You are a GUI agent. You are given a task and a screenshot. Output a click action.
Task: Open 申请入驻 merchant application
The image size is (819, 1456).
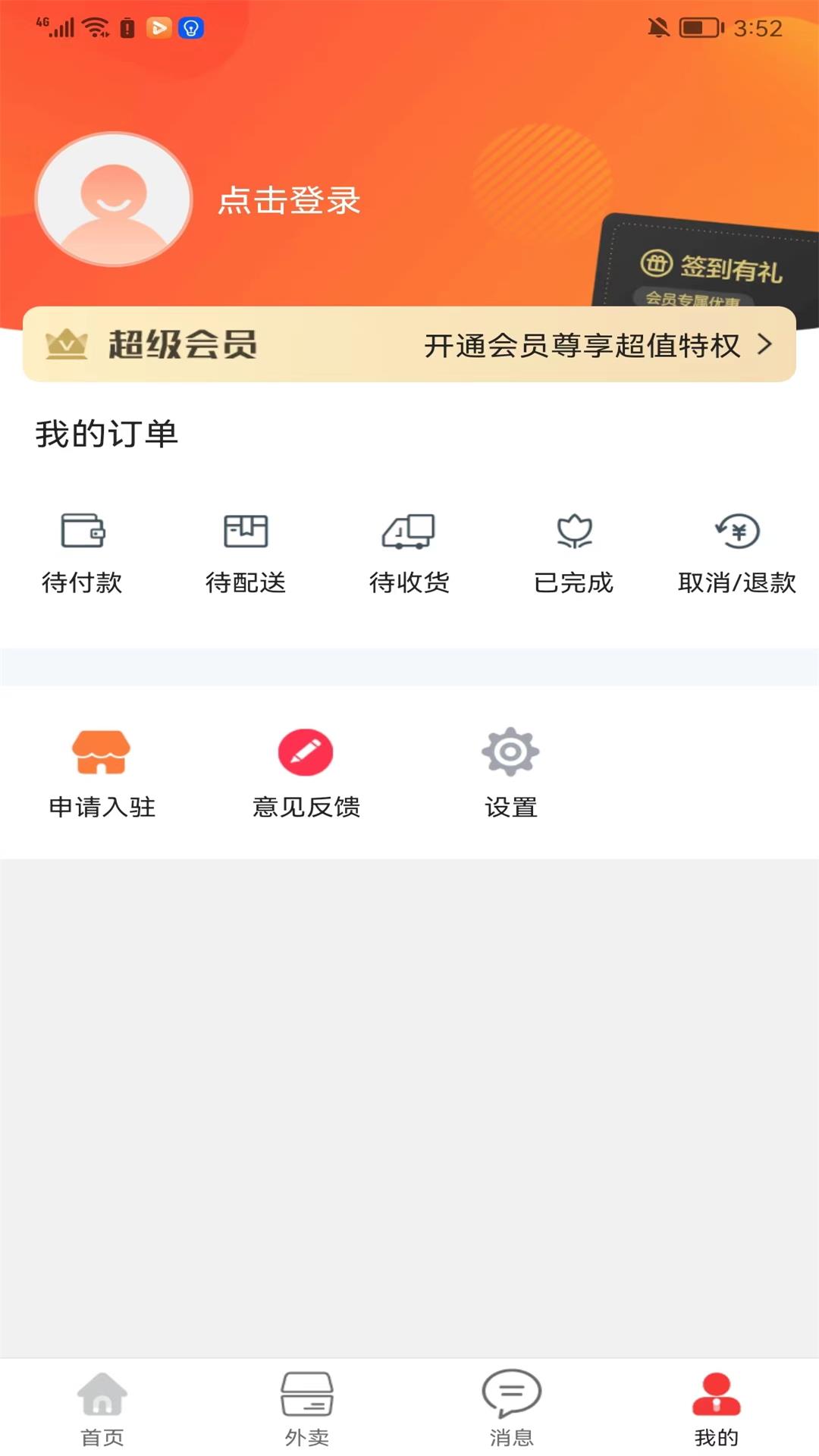tap(102, 773)
